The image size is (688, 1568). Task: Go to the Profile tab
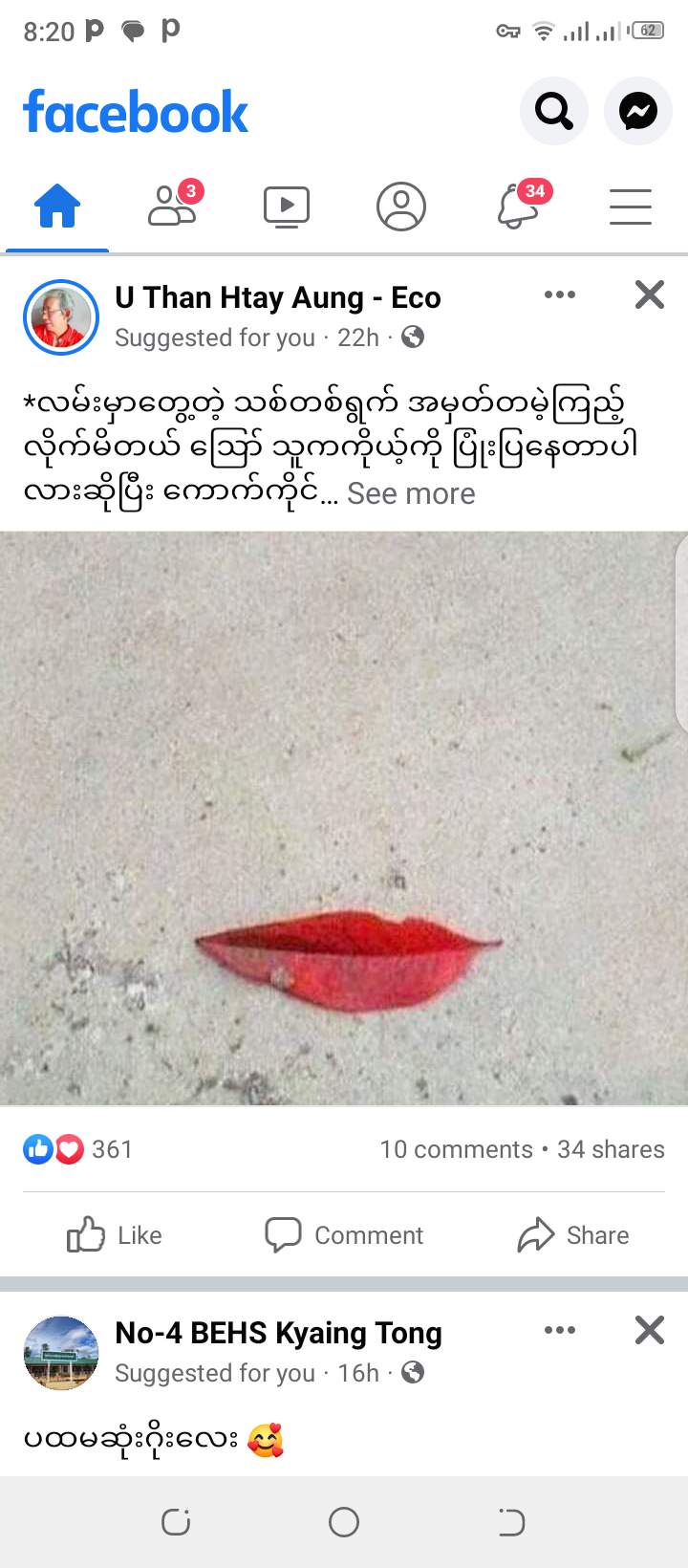click(x=401, y=206)
